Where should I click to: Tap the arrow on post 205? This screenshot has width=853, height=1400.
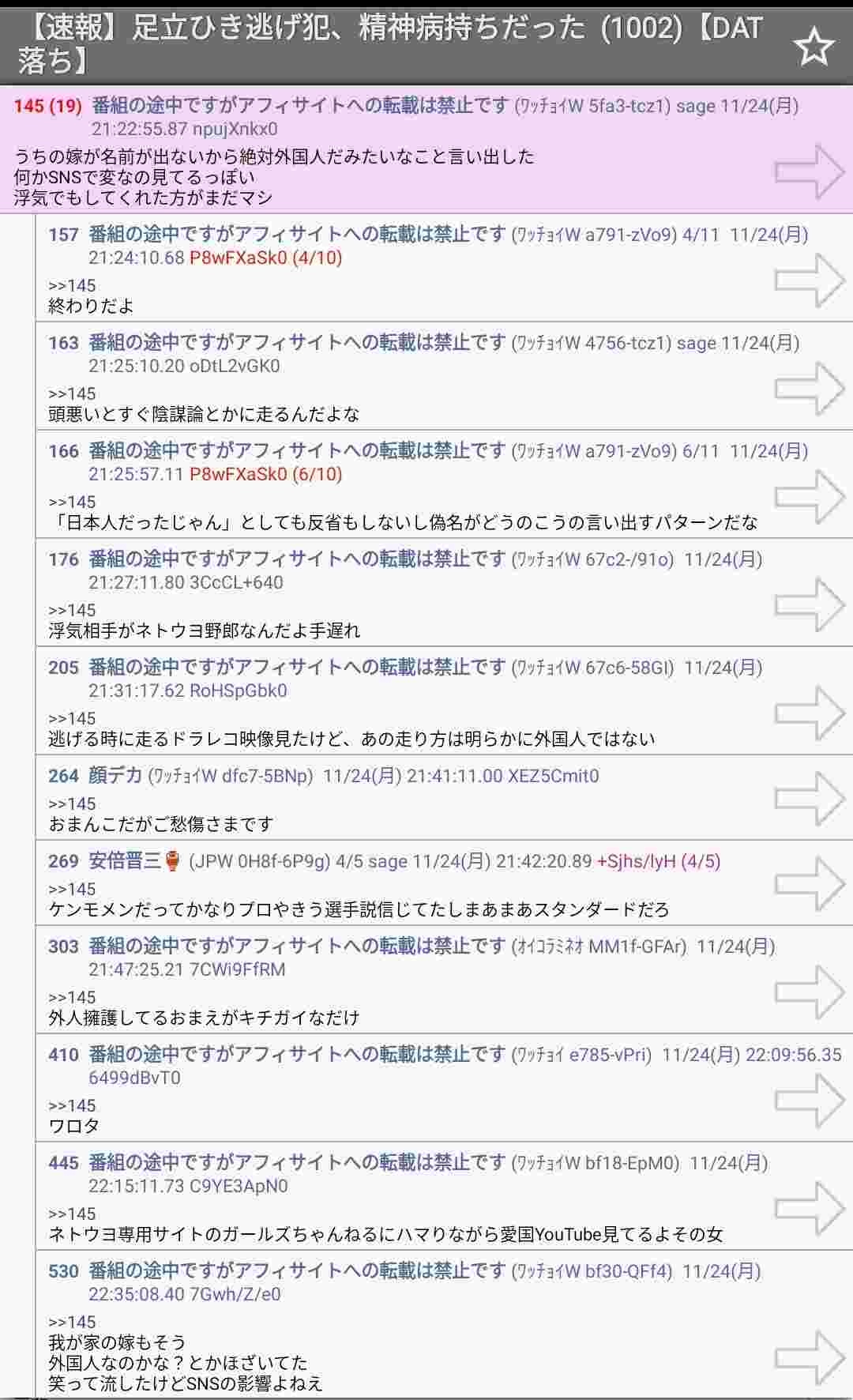click(810, 713)
